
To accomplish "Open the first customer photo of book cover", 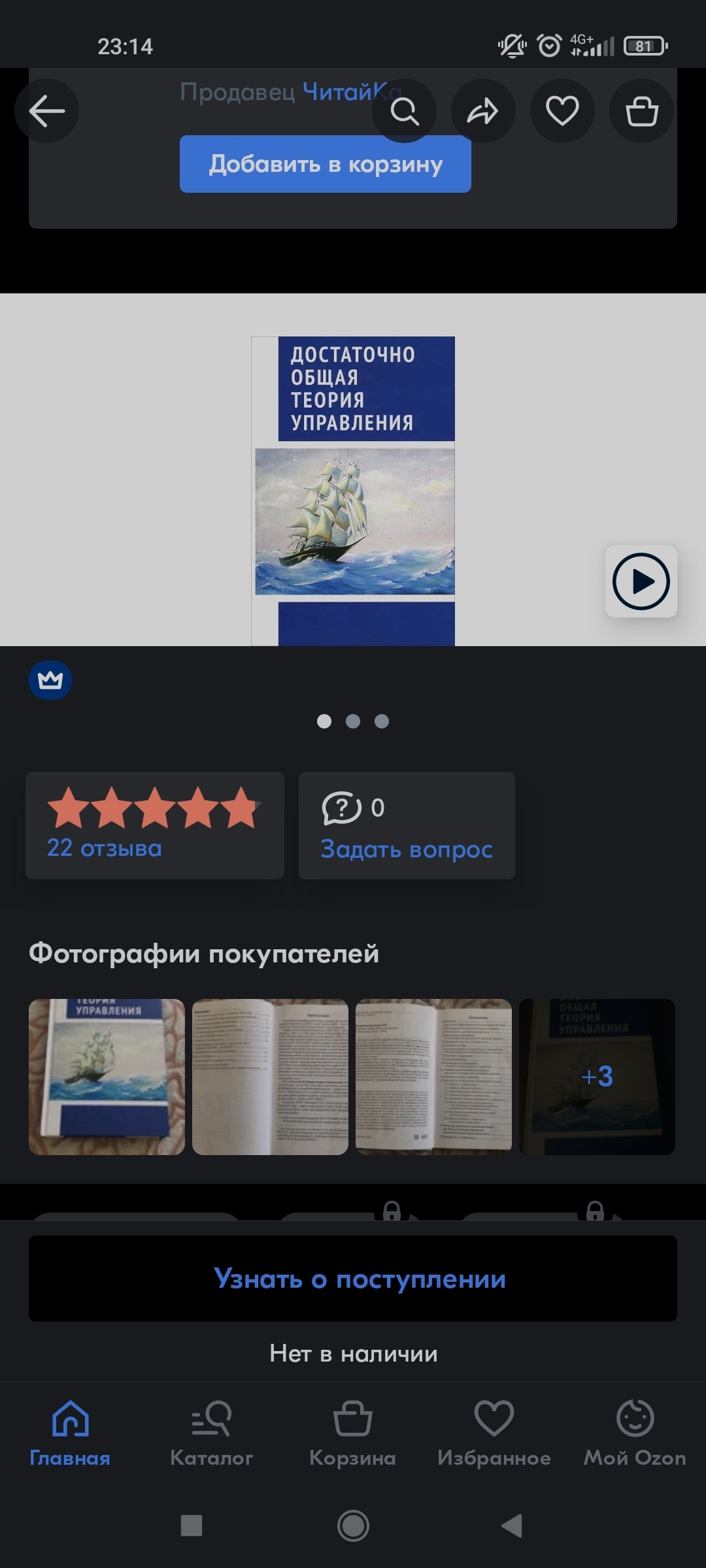I will click(x=107, y=1077).
